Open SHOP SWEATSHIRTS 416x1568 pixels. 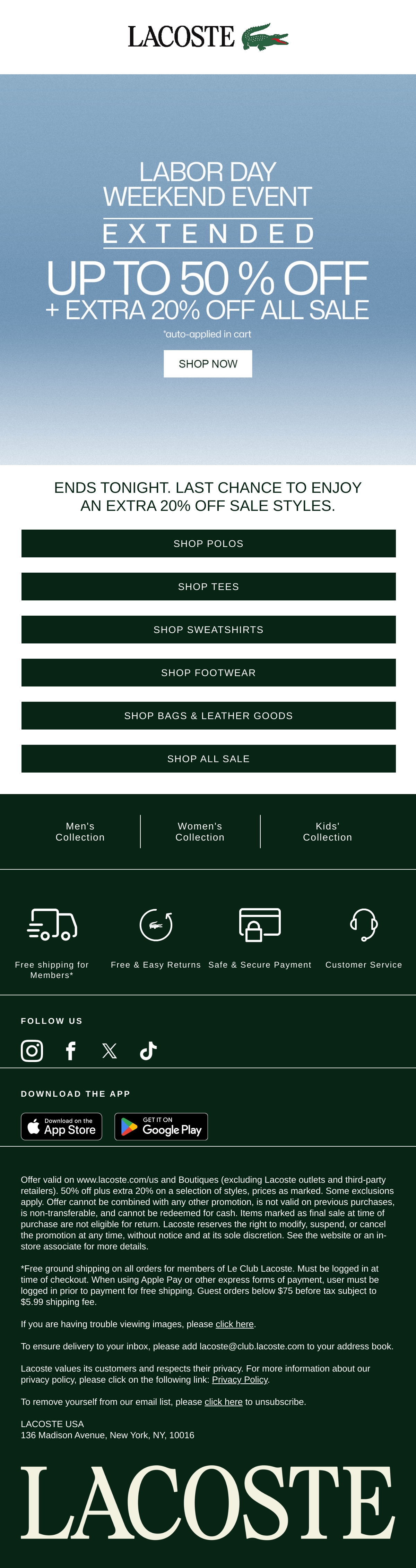click(209, 630)
